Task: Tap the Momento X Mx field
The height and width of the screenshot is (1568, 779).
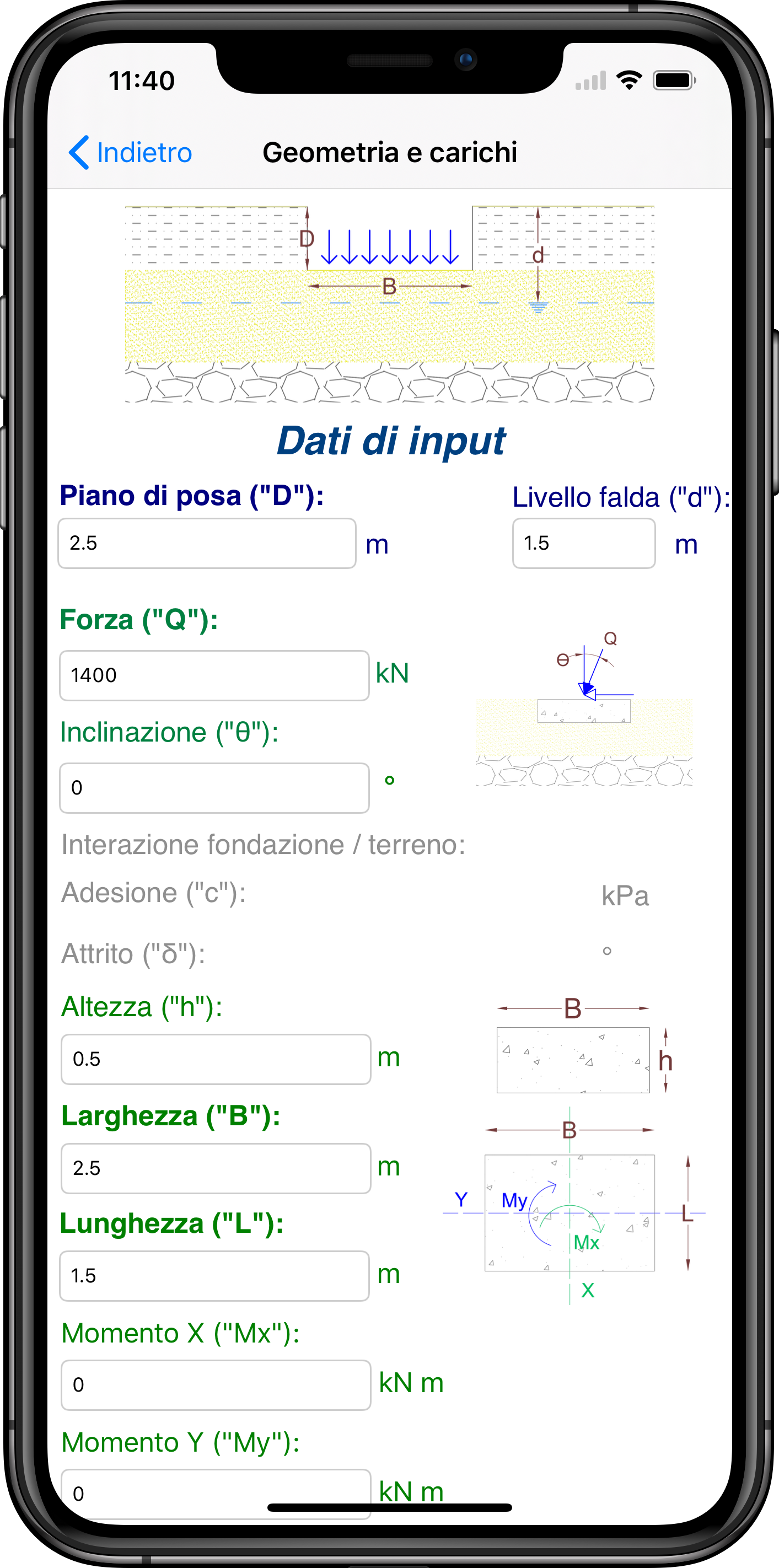Action: point(216,1384)
